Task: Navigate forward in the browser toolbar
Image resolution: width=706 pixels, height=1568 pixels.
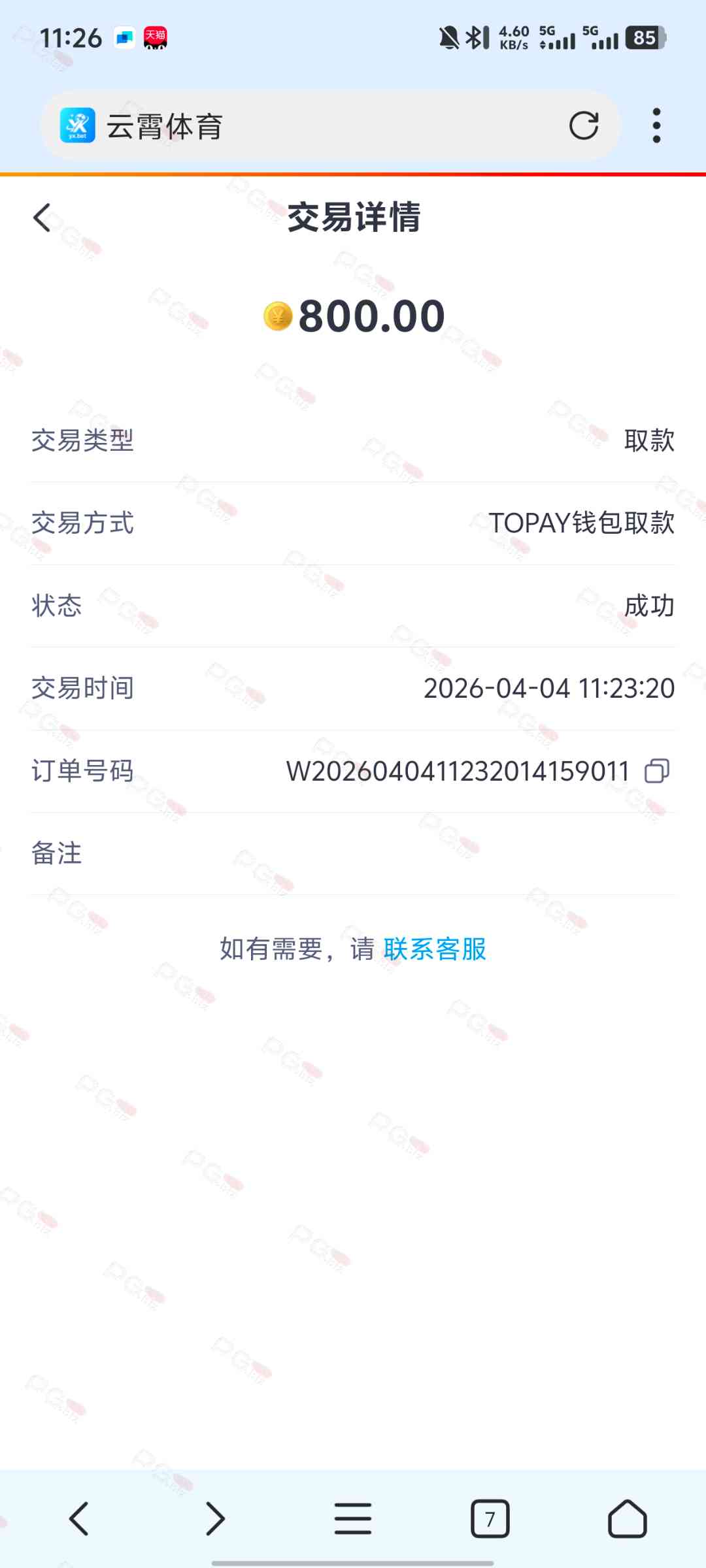Action: coord(215,1518)
